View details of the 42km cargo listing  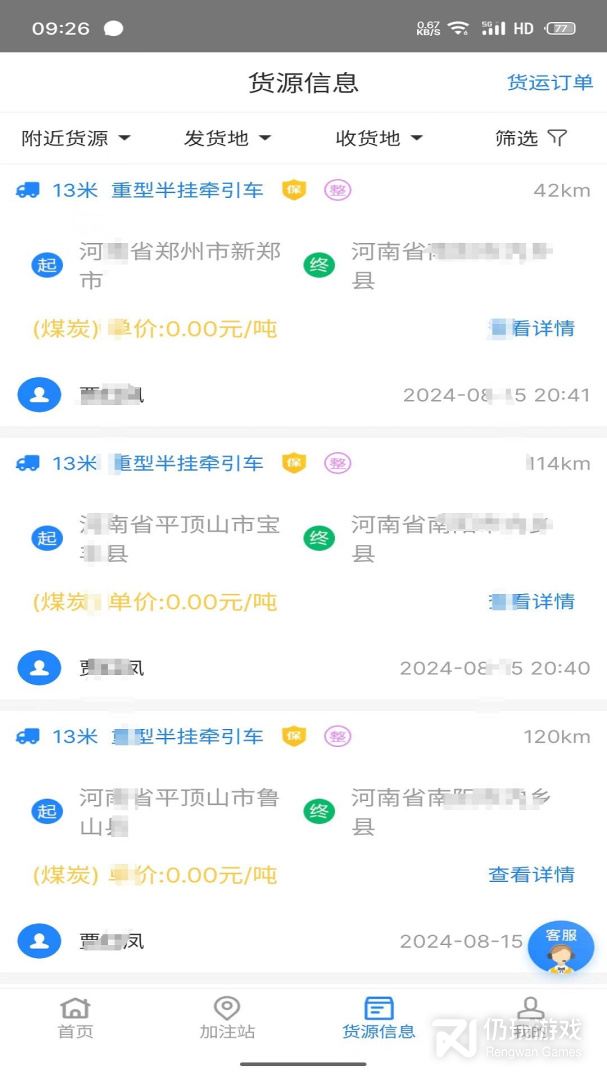532,328
